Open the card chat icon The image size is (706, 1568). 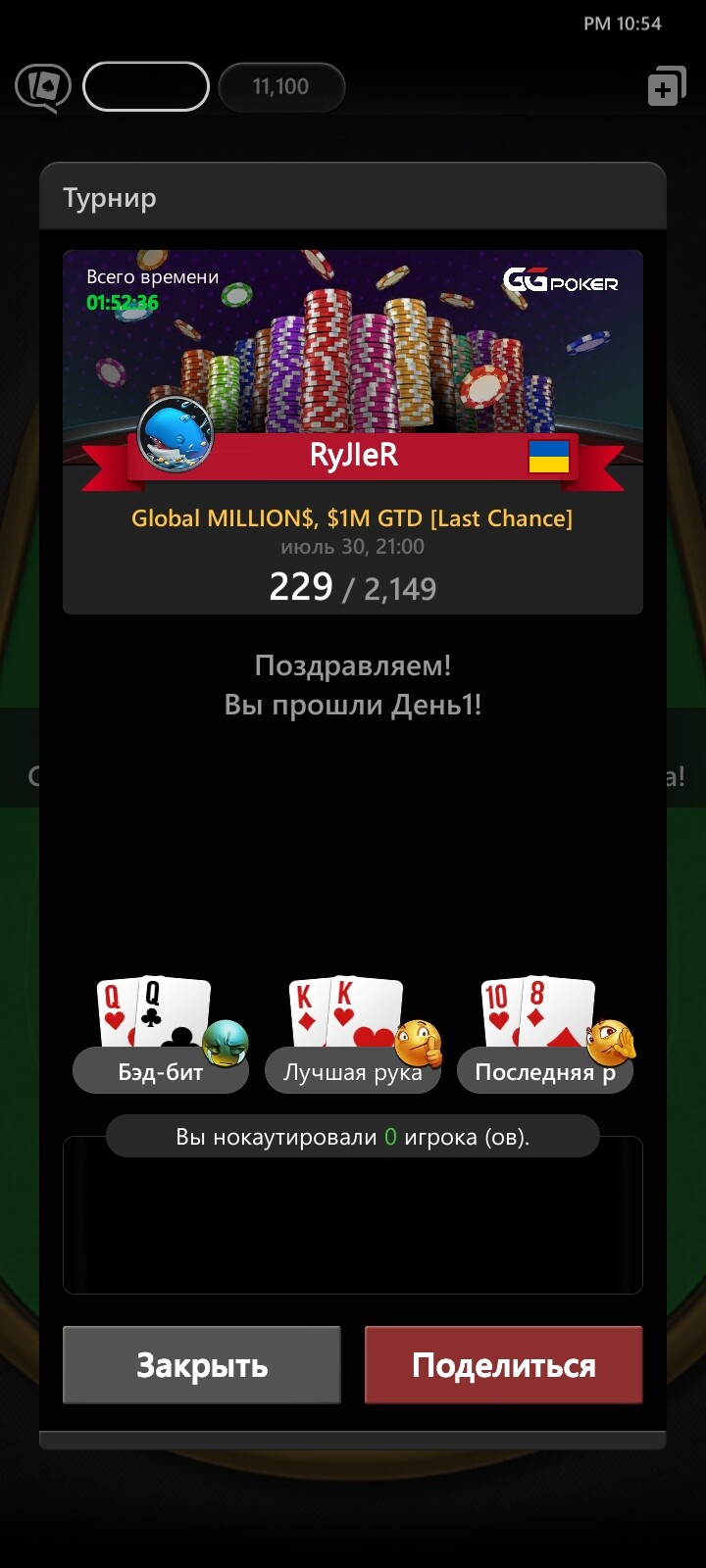point(43,87)
